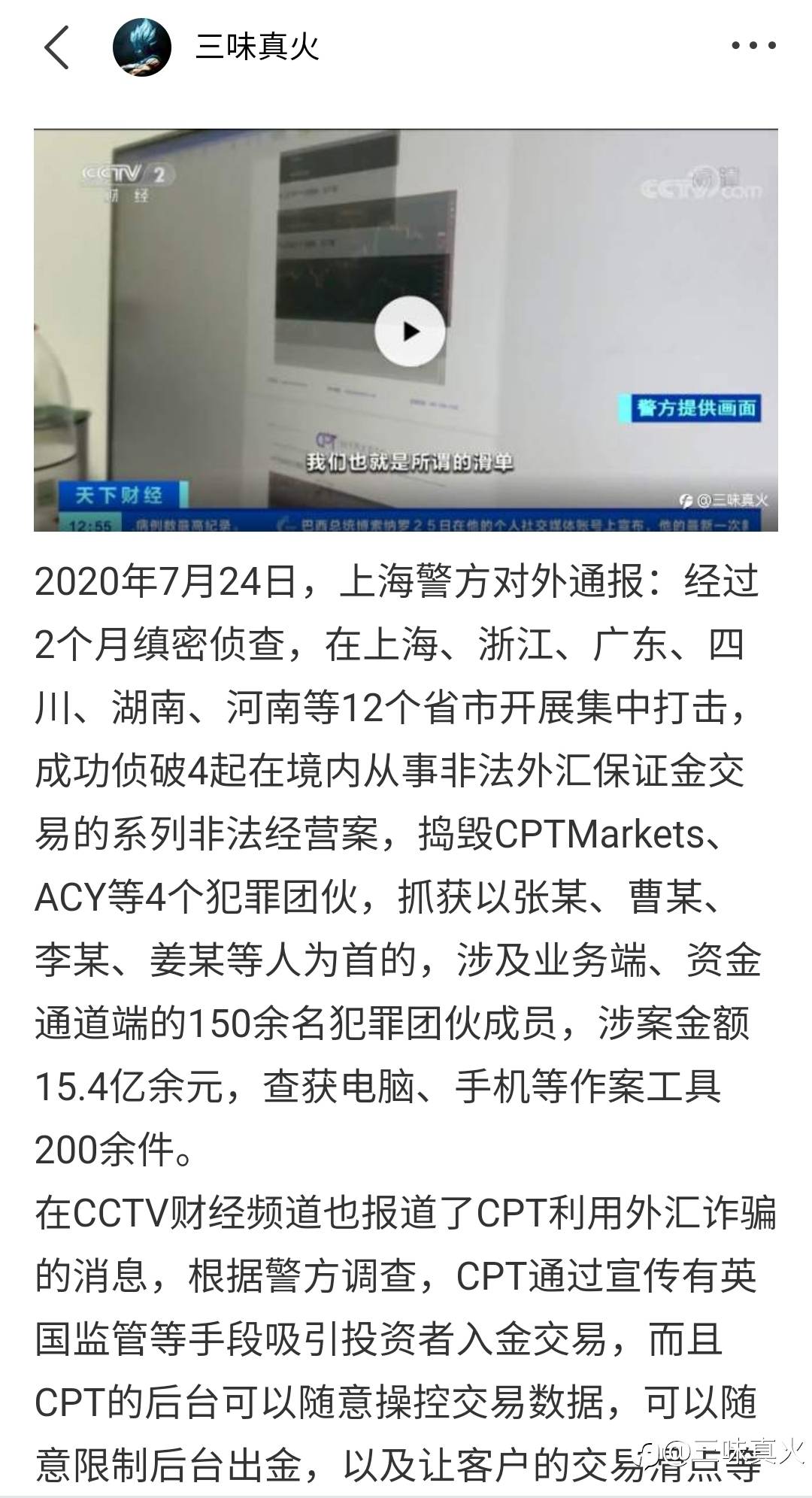Go back using the top-left arrow
This screenshot has height=1498, width=812.
[x=57, y=48]
